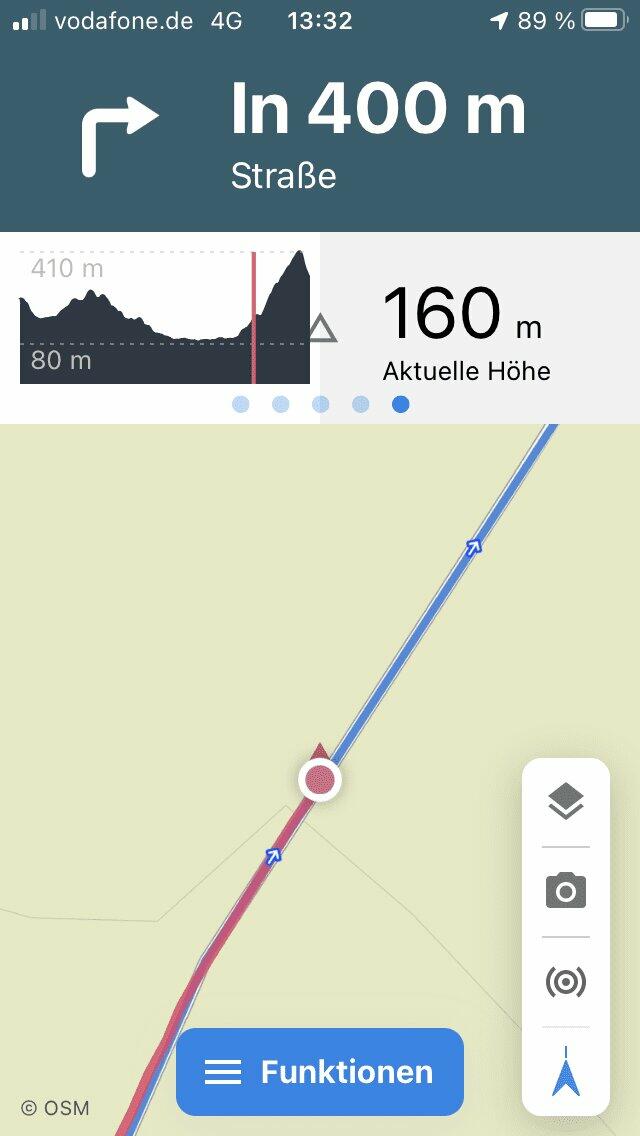Take a photo with the camera icon
Viewport: 640px width, 1136px height.
(565, 892)
